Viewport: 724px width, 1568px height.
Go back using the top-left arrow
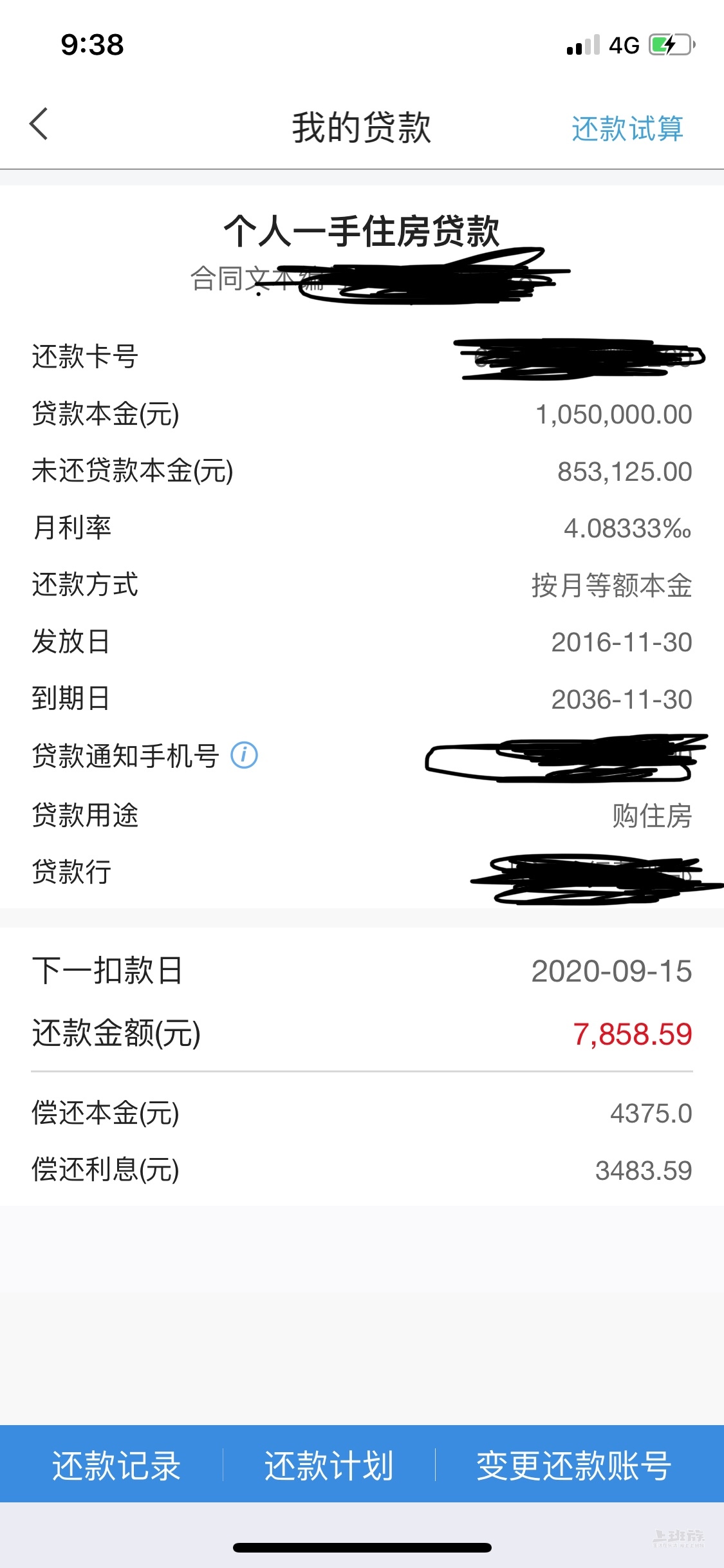click(x=39, y=124)
